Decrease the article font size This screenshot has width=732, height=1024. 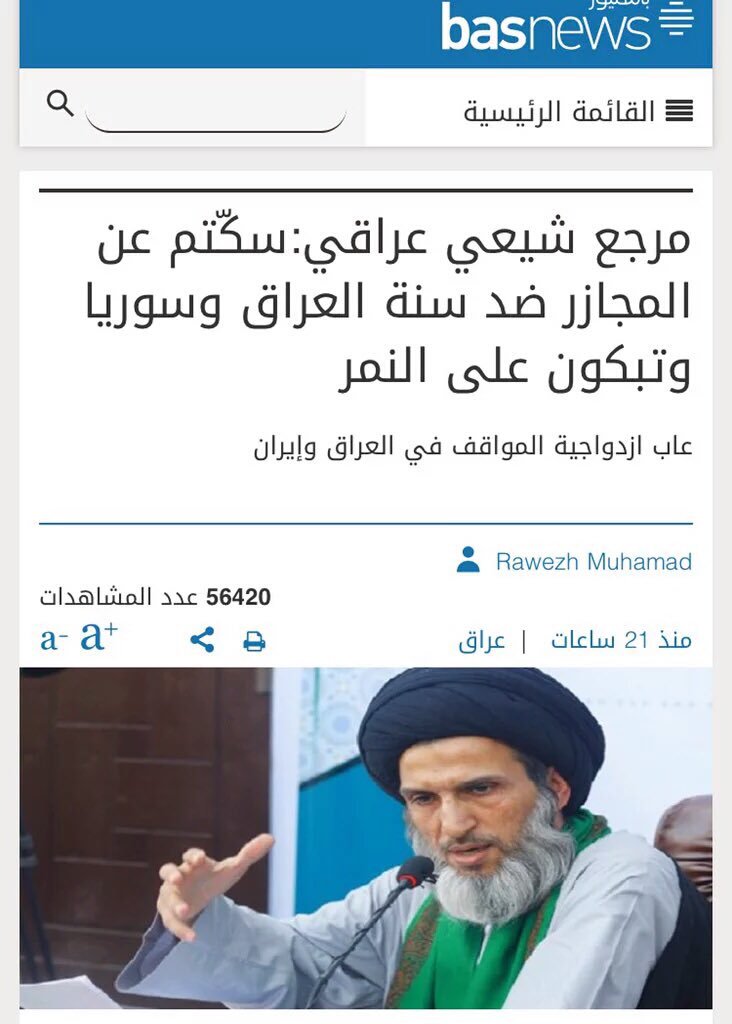click(x=54, y=639)
